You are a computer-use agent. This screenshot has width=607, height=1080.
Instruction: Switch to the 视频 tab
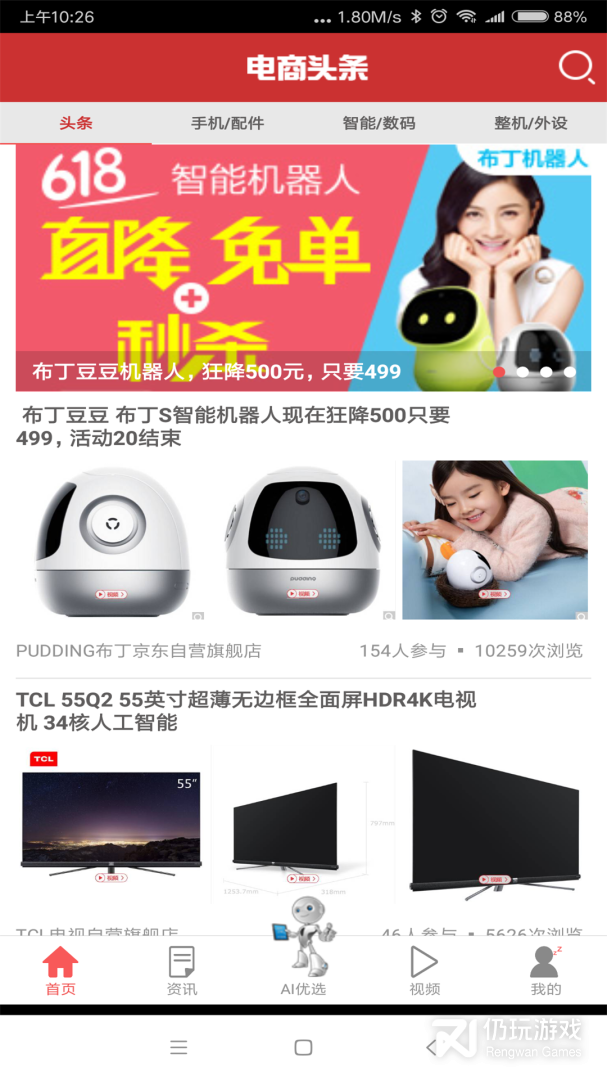(x=425, y=972)
